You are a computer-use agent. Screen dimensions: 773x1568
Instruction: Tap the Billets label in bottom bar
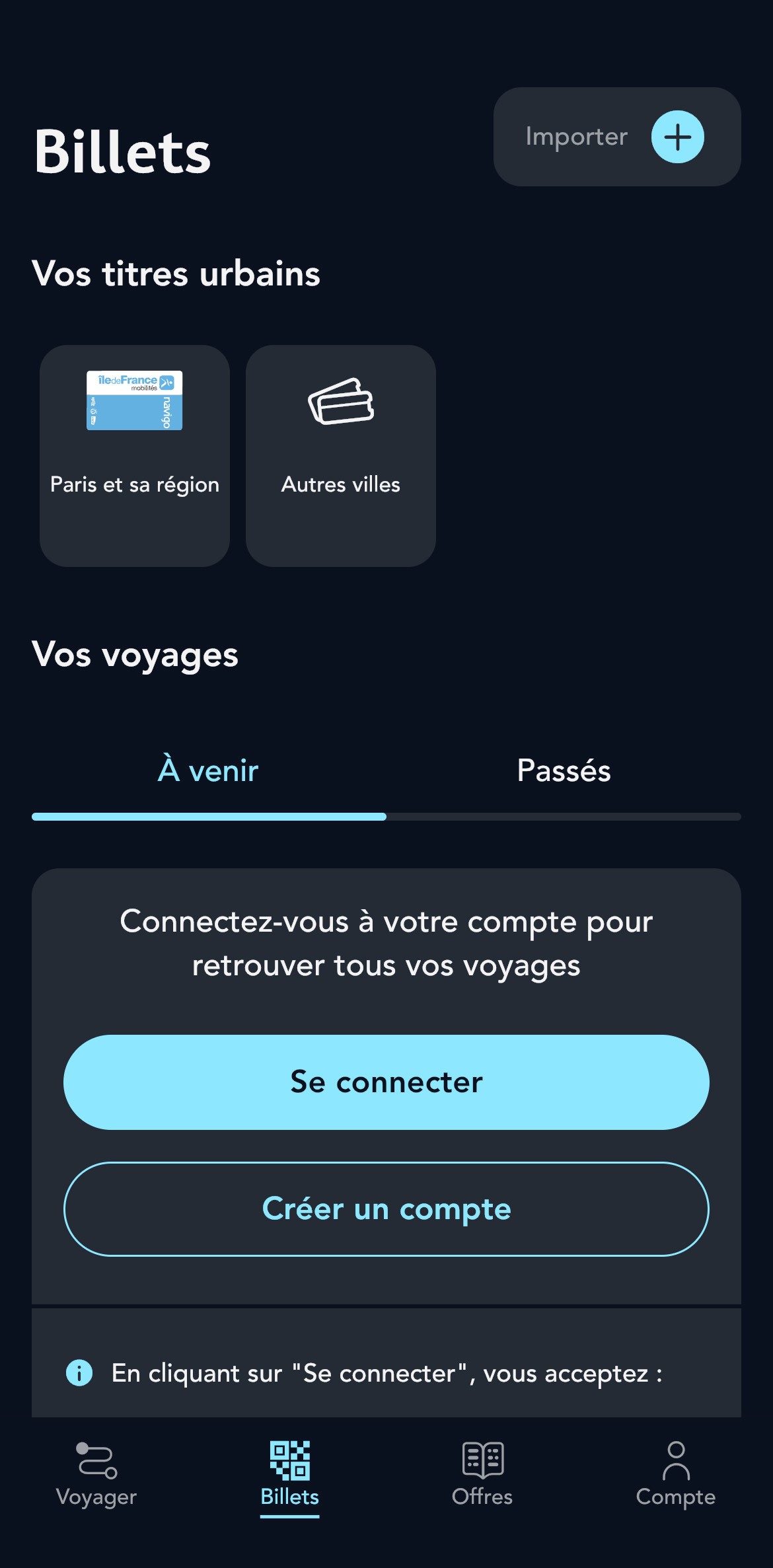tap(289, 1497)
